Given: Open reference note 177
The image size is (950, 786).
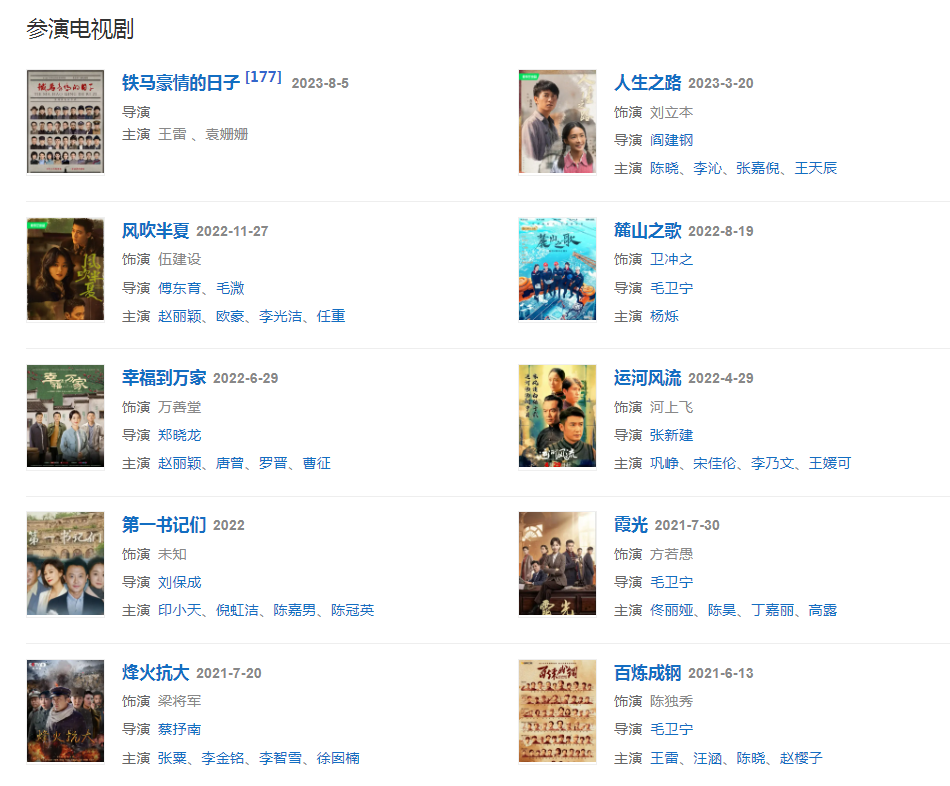Looking at the screenshot, I should (x=263, y=77).
